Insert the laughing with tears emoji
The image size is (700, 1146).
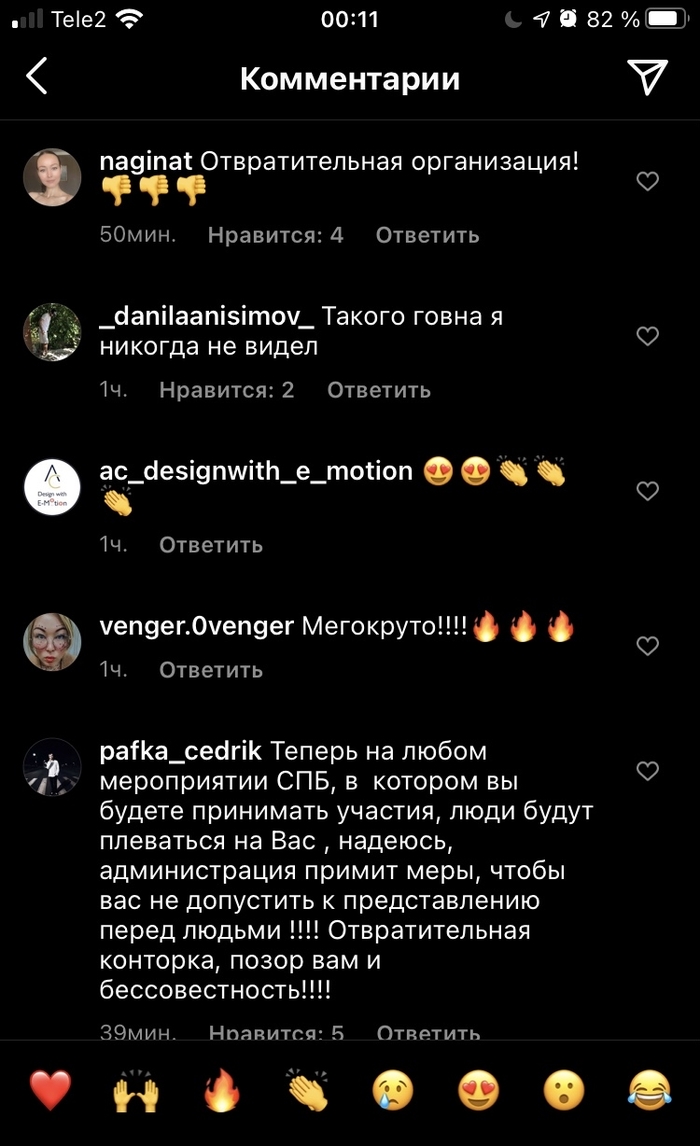point(650,1090)
